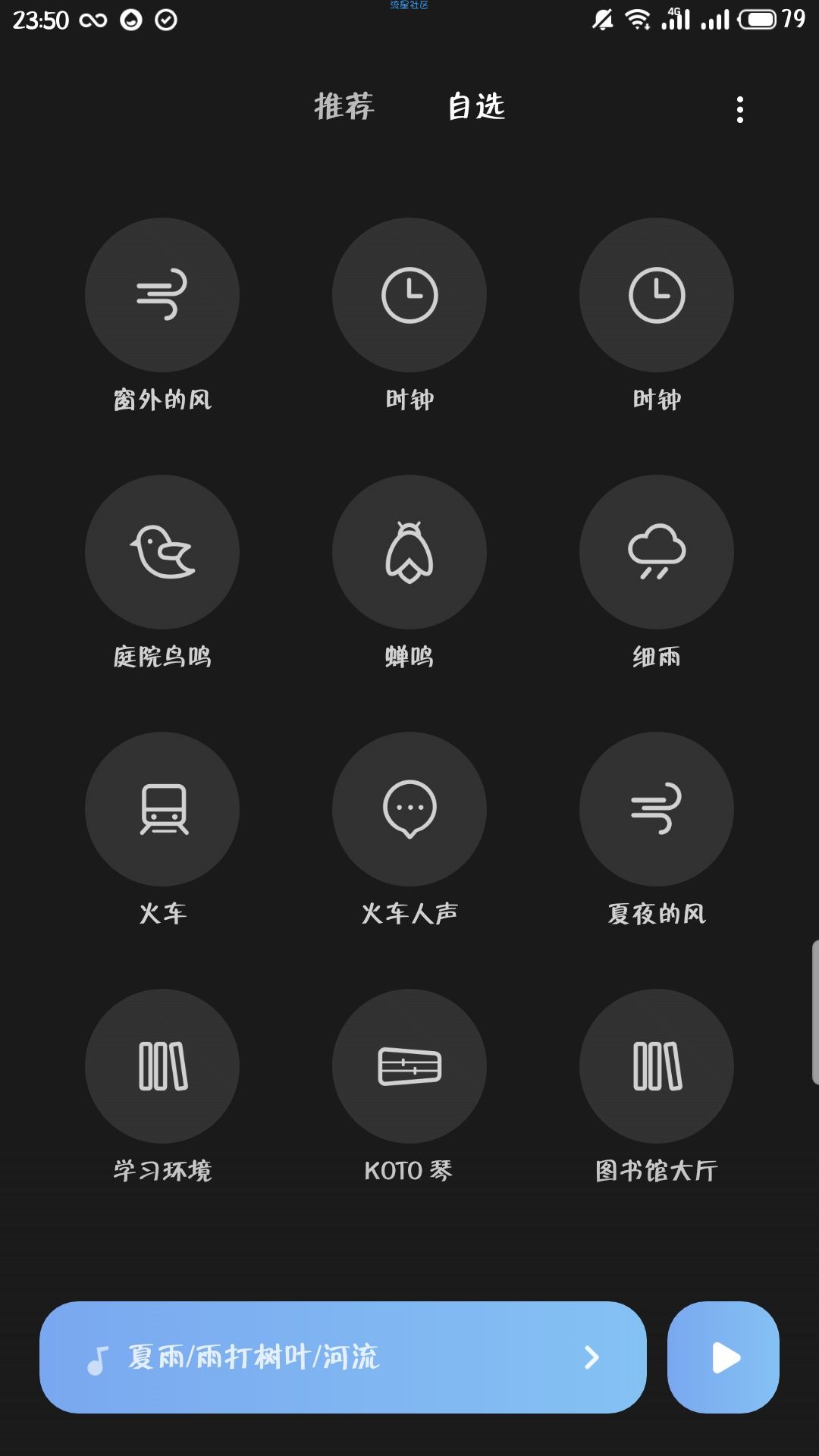Play the KOTO 琴 sound

tap(409, 1066)
